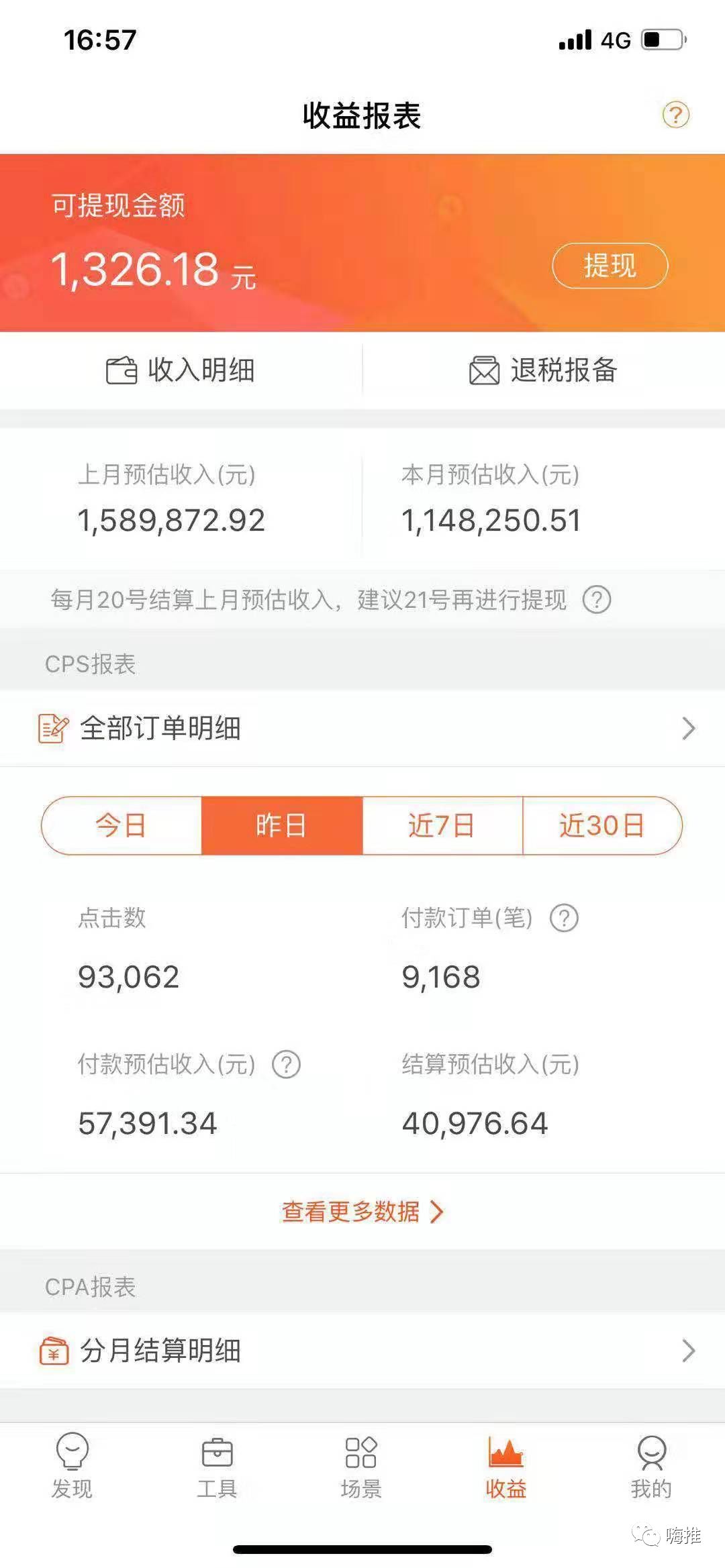
Task: Switch to the 工具 tab
Action: click(217, 1466)
